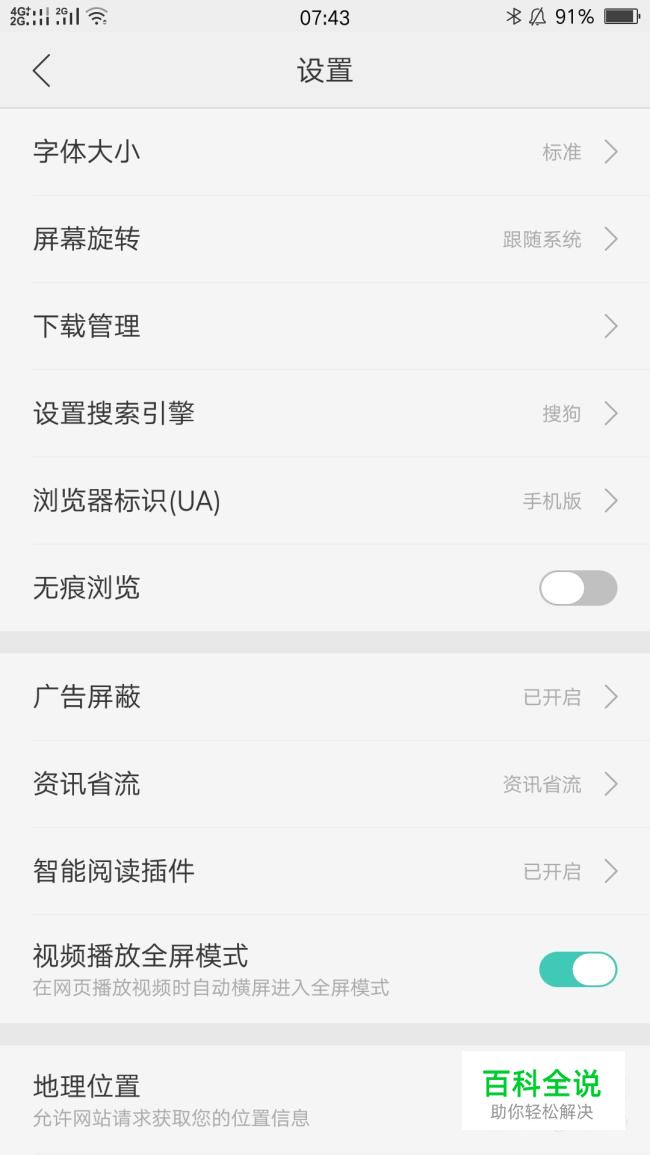The height and width of the screenshot is (1155, 650).
Task: Open 智能阅读插件 settings
Action: [325, 871]
